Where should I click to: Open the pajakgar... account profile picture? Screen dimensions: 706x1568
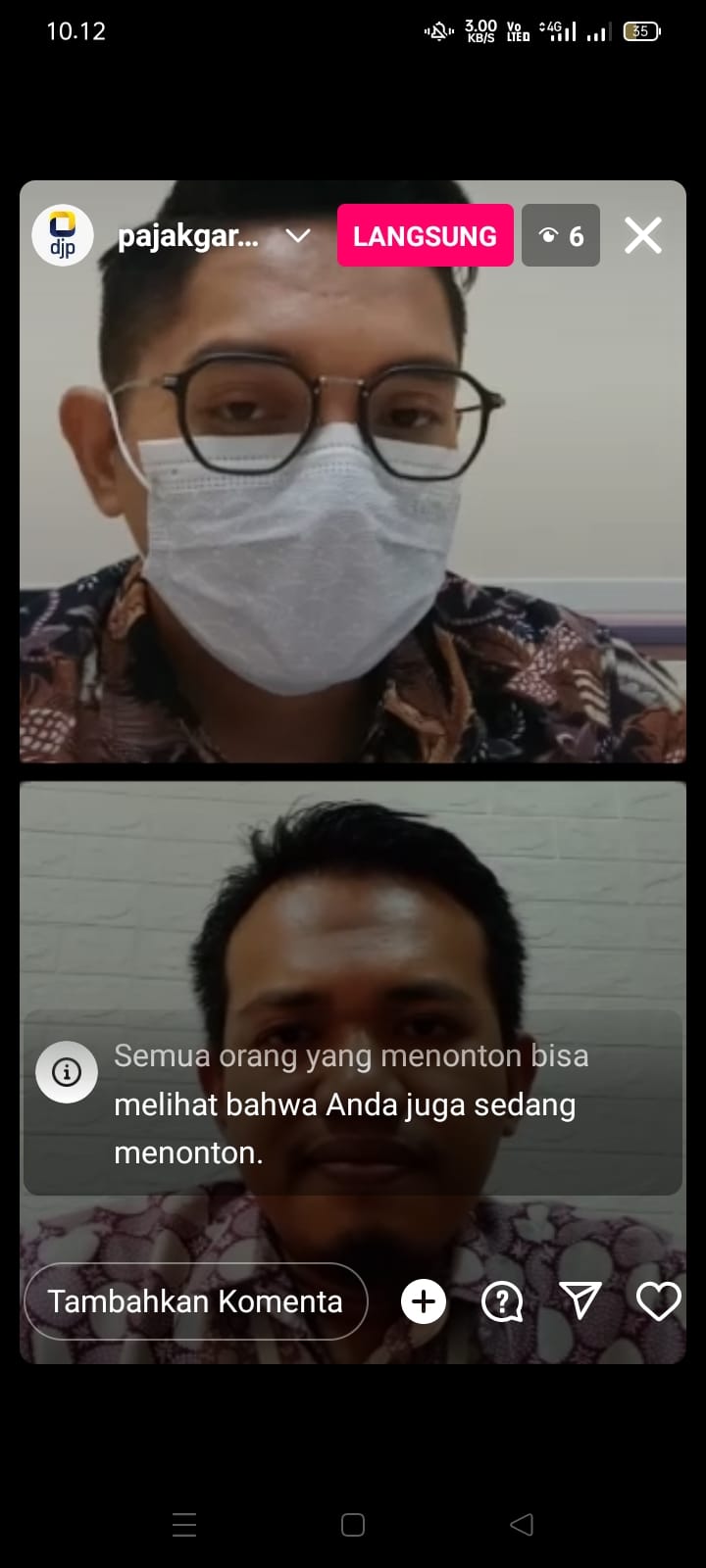click(63, 236)
